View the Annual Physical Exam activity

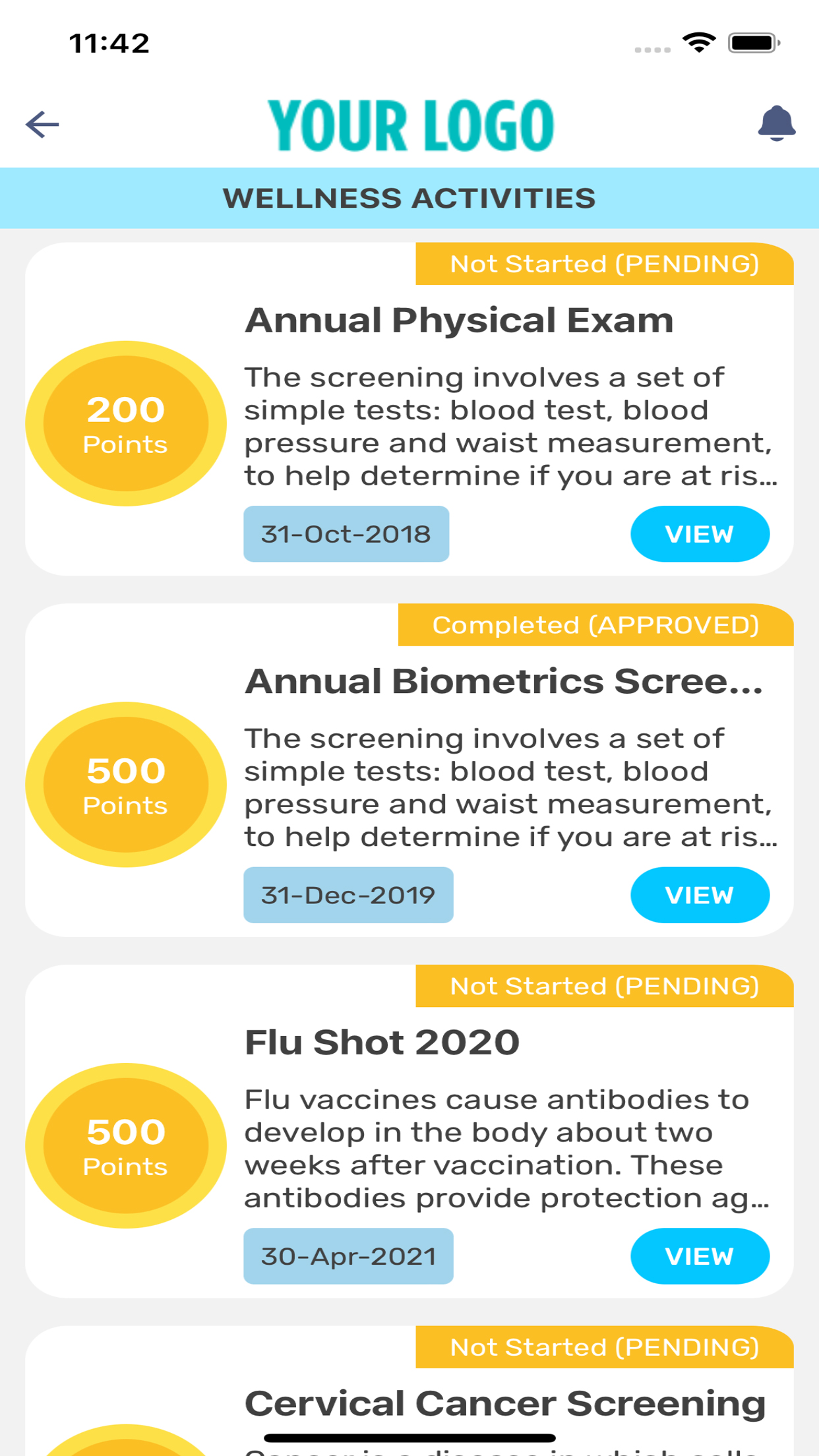[699, 534]
